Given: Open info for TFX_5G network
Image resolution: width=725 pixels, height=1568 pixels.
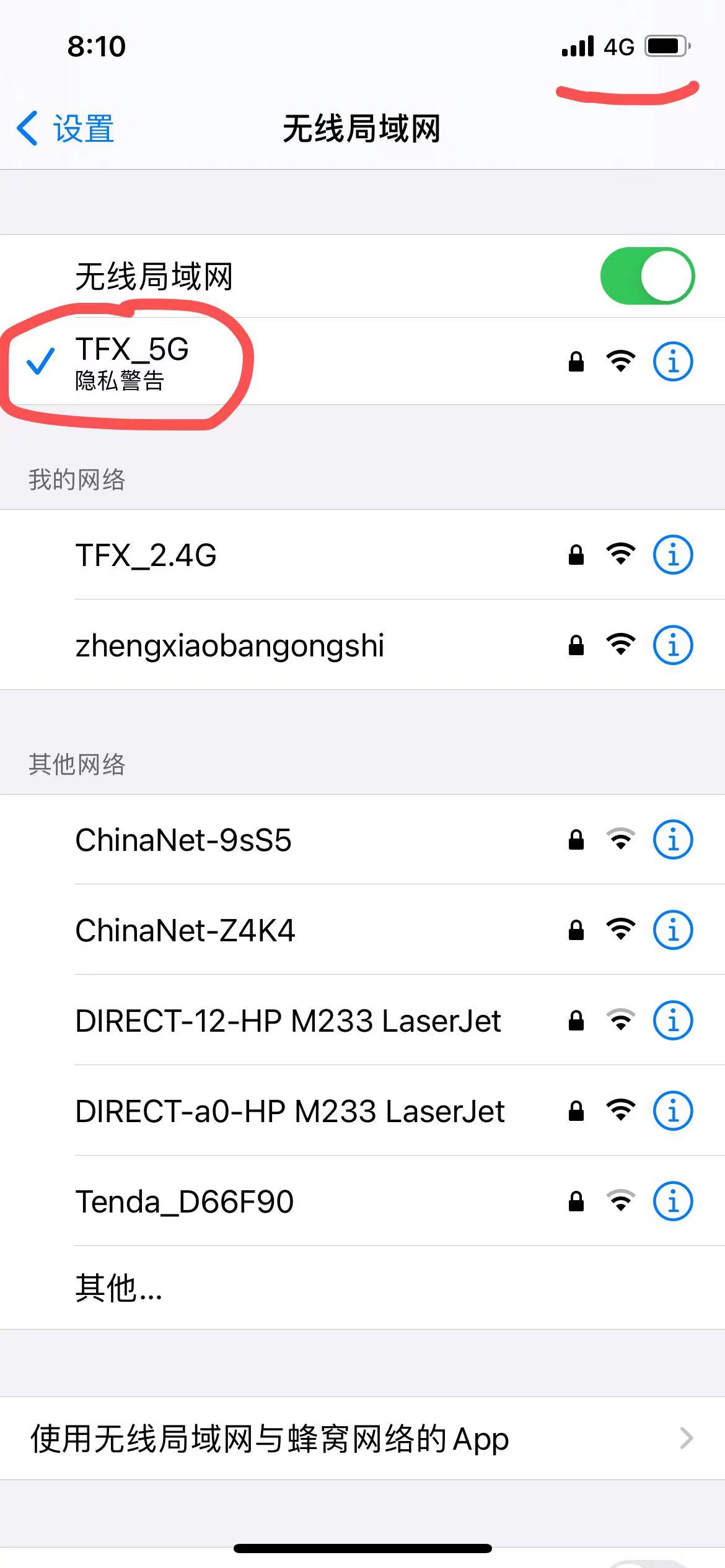Looking at the screenshot, I should (x=672, y=361).
